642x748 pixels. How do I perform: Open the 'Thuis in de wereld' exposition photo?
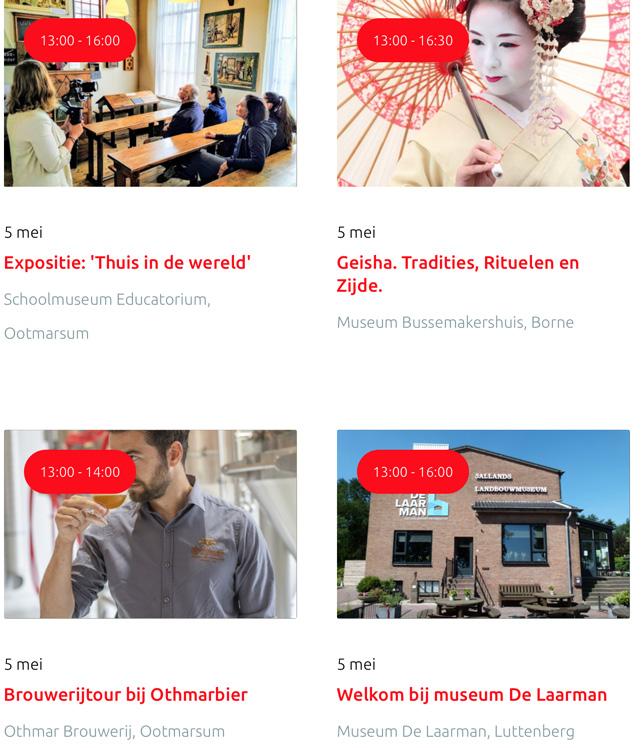tap(150, 93)
